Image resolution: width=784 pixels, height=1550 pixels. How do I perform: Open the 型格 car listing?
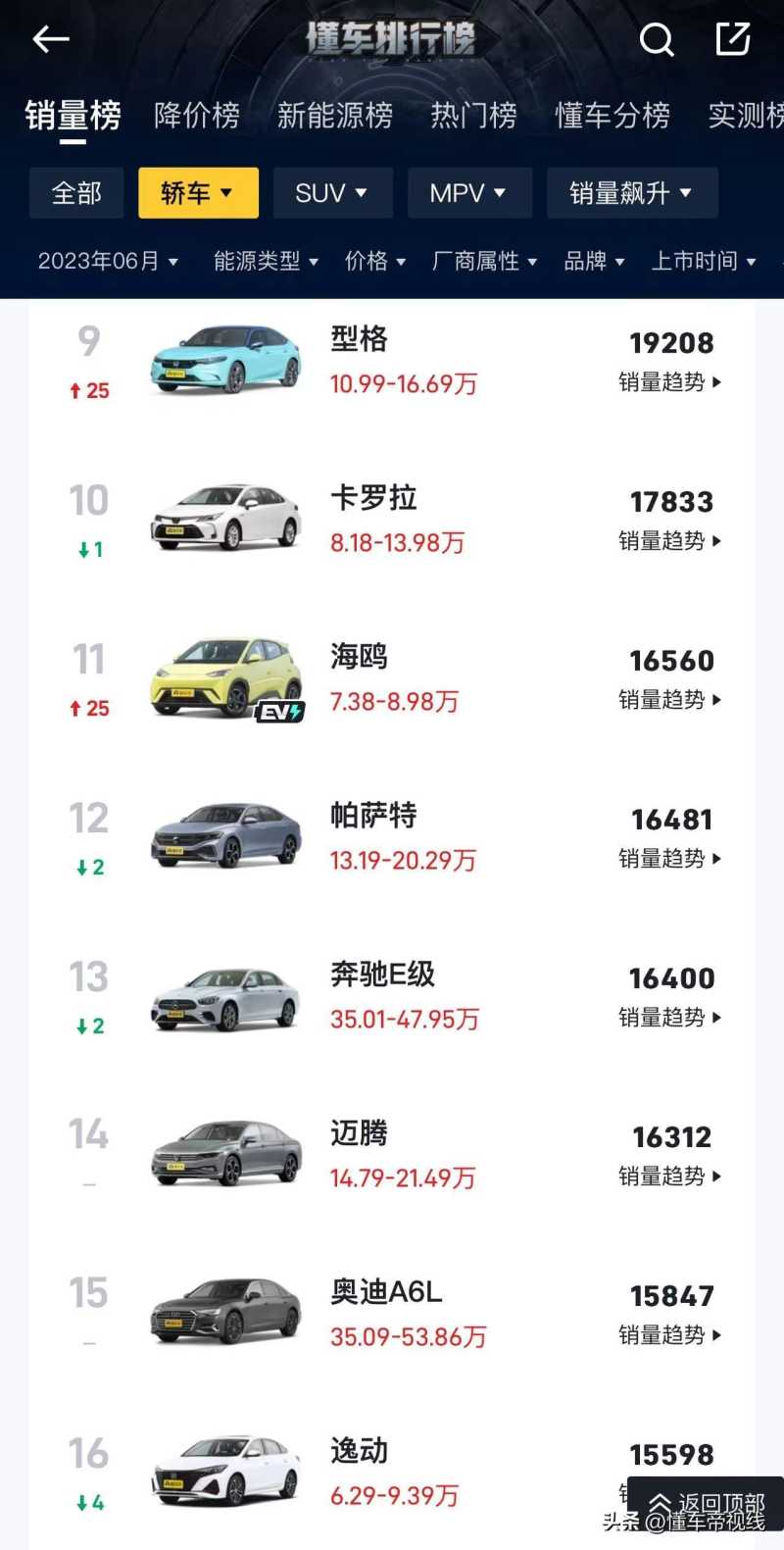tap(359, 339)
